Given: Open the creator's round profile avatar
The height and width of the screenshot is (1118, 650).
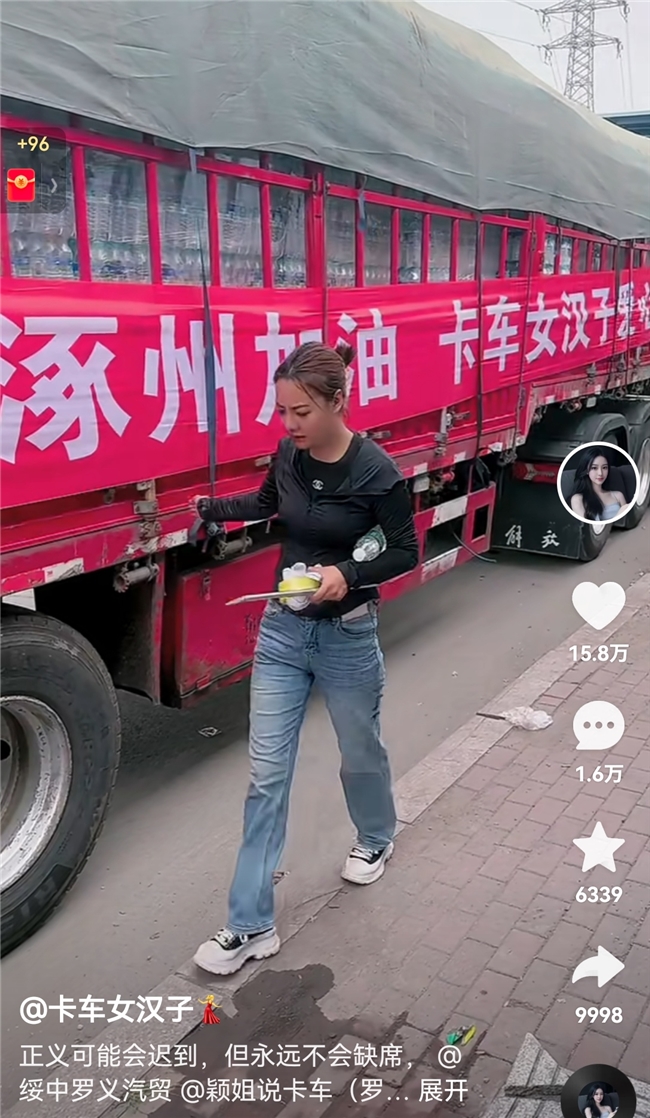Looking at the screenshot, I should pos(598,482).
